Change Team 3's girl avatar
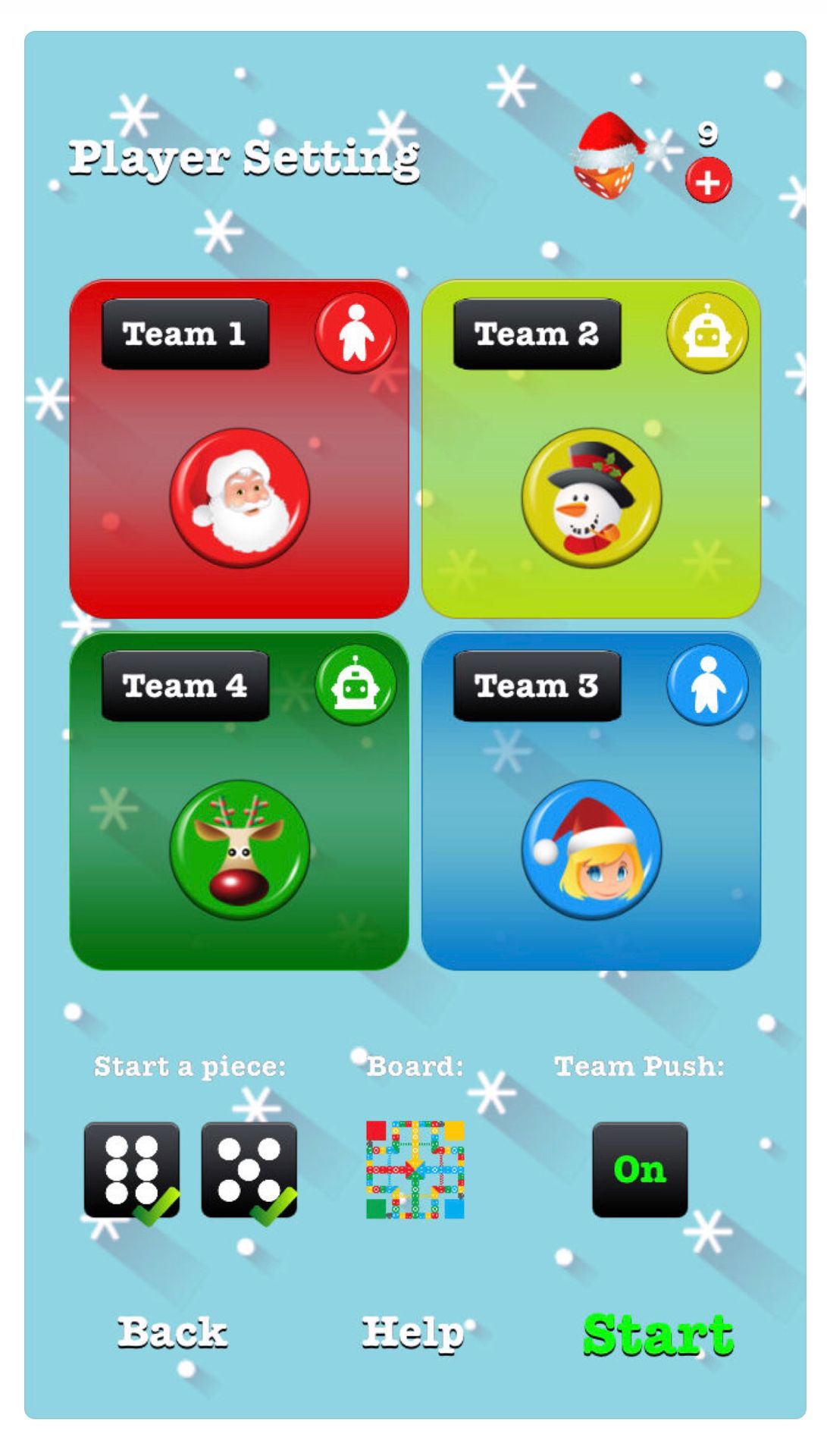Image resolution: width=827 pixels, height=1456 pixels. pos(591,849)
